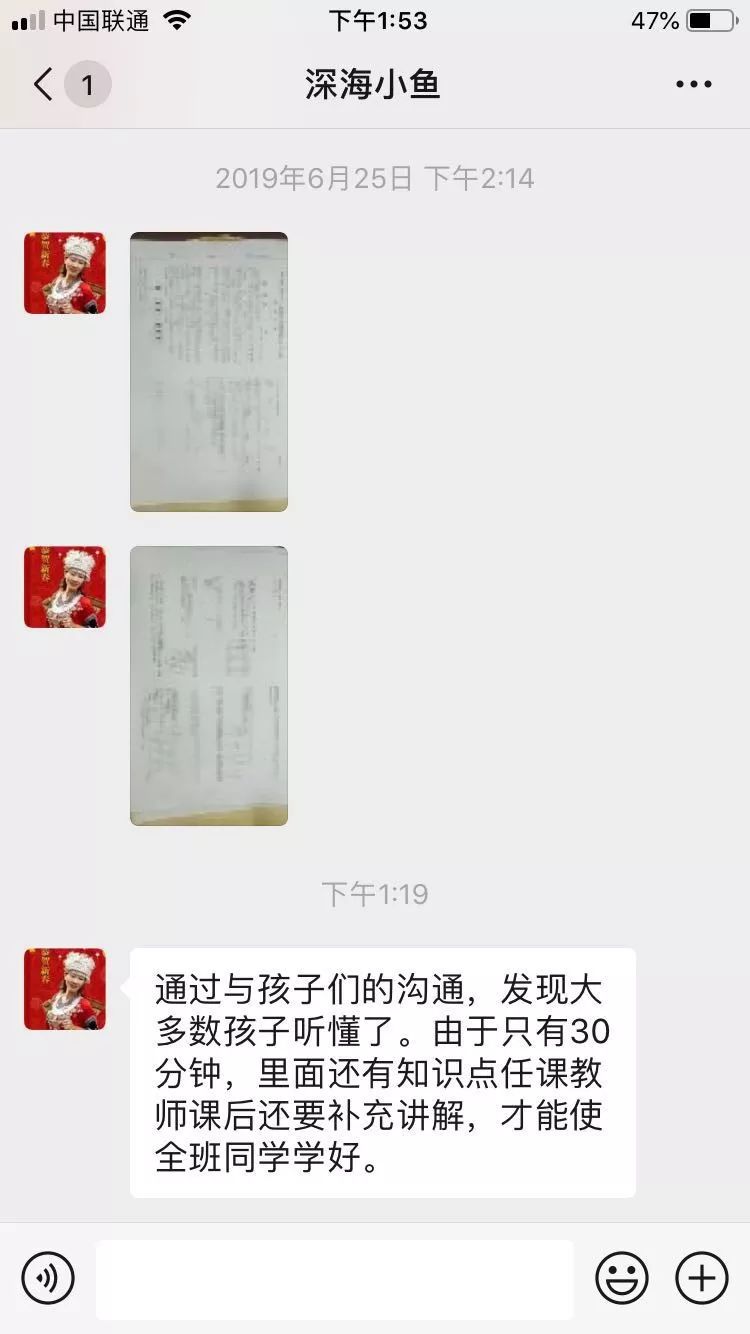Open the second document photo
750x1334 pixels.
pos(209,686)
